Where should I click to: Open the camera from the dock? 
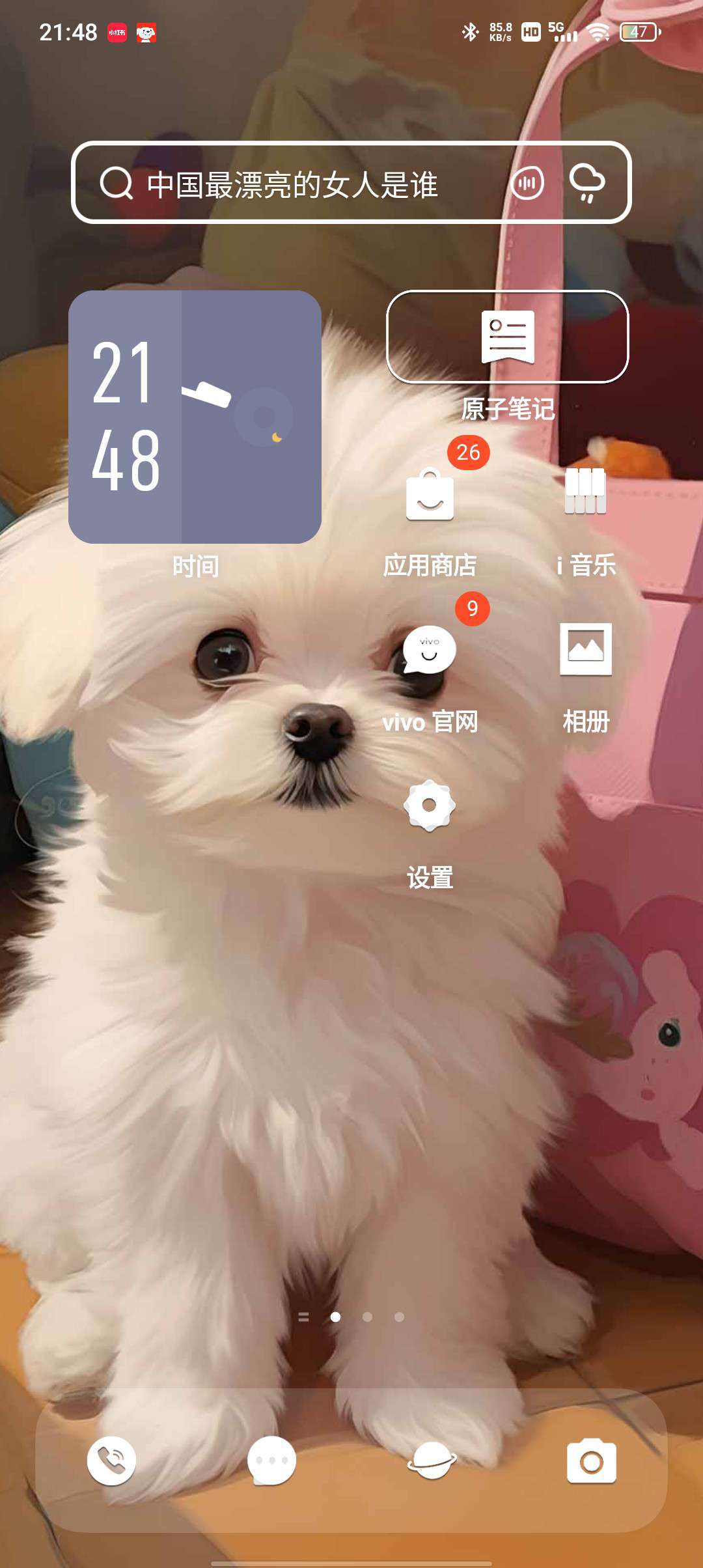click(x=591, y=1461)
